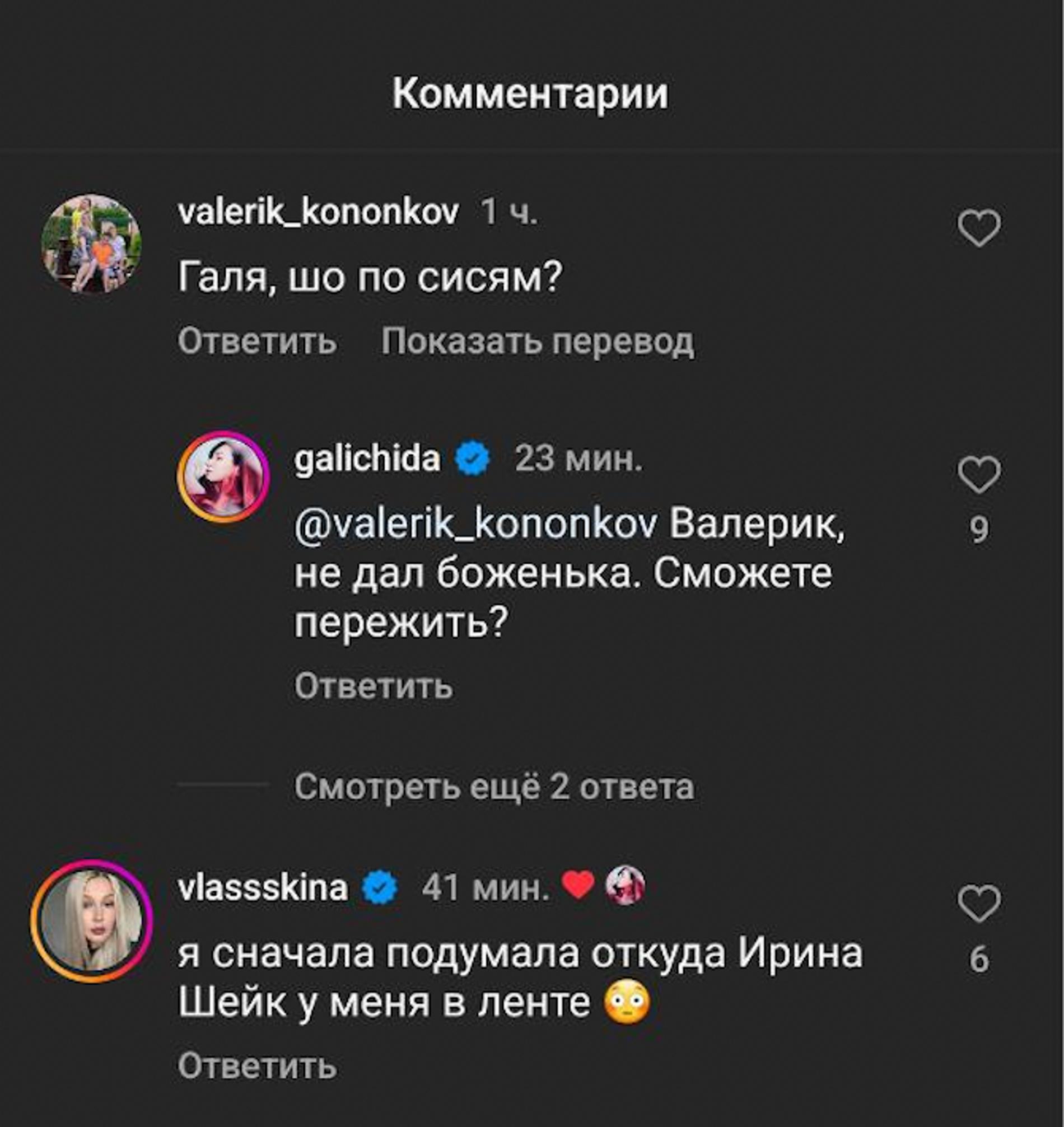This screenshot has width=1064, height=1127.
Task: Open vlassskina username profile
Action: [263, 888]
